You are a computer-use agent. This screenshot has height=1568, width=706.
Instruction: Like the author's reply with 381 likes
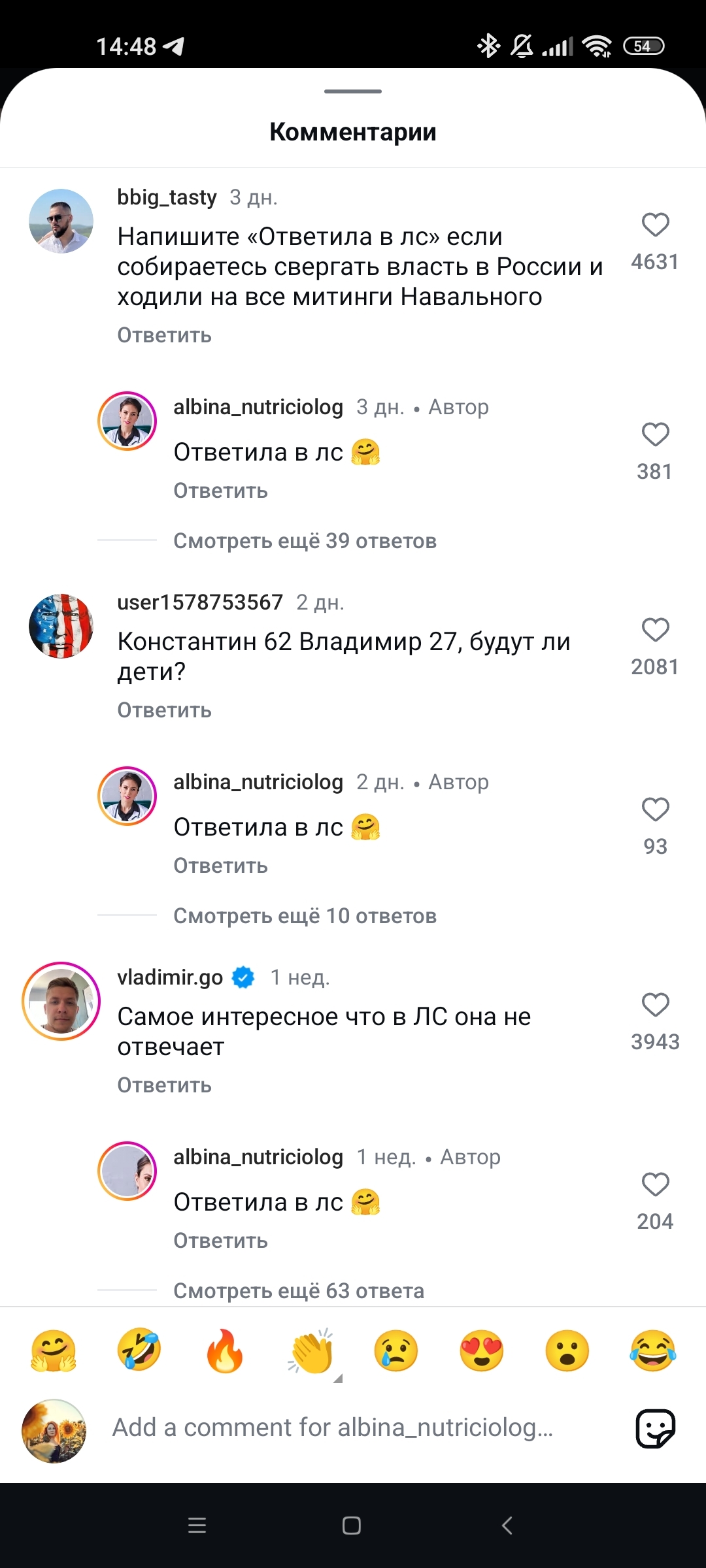[x=655, y=434]
